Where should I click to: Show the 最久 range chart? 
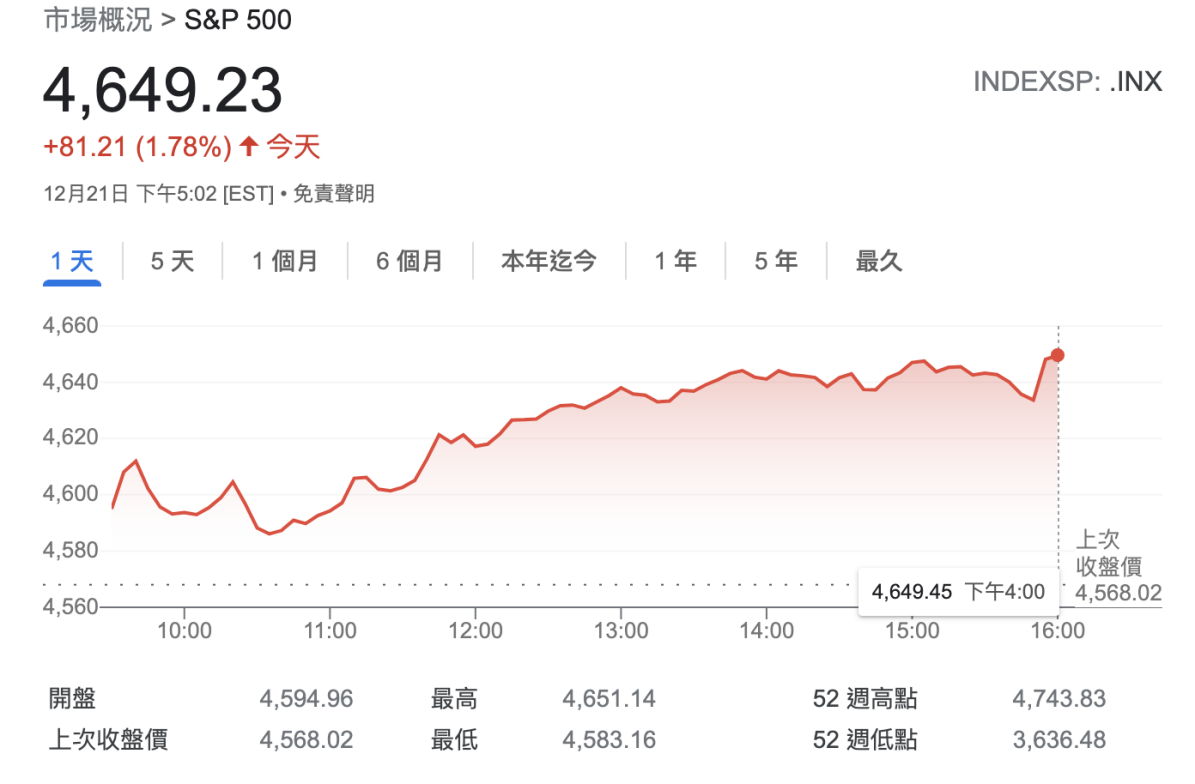coord(879,262)
